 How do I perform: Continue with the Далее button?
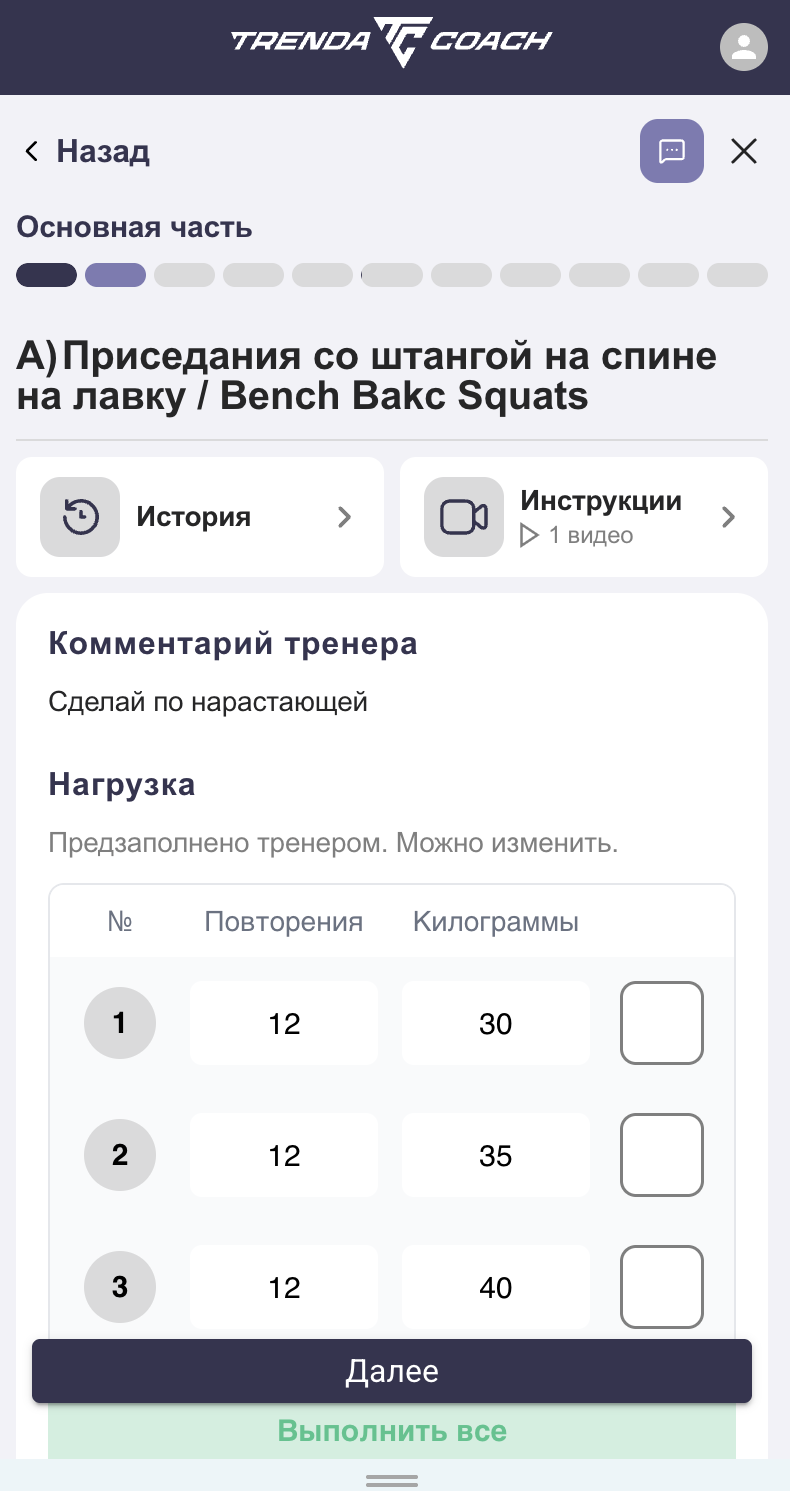(x=392, y=1371)
